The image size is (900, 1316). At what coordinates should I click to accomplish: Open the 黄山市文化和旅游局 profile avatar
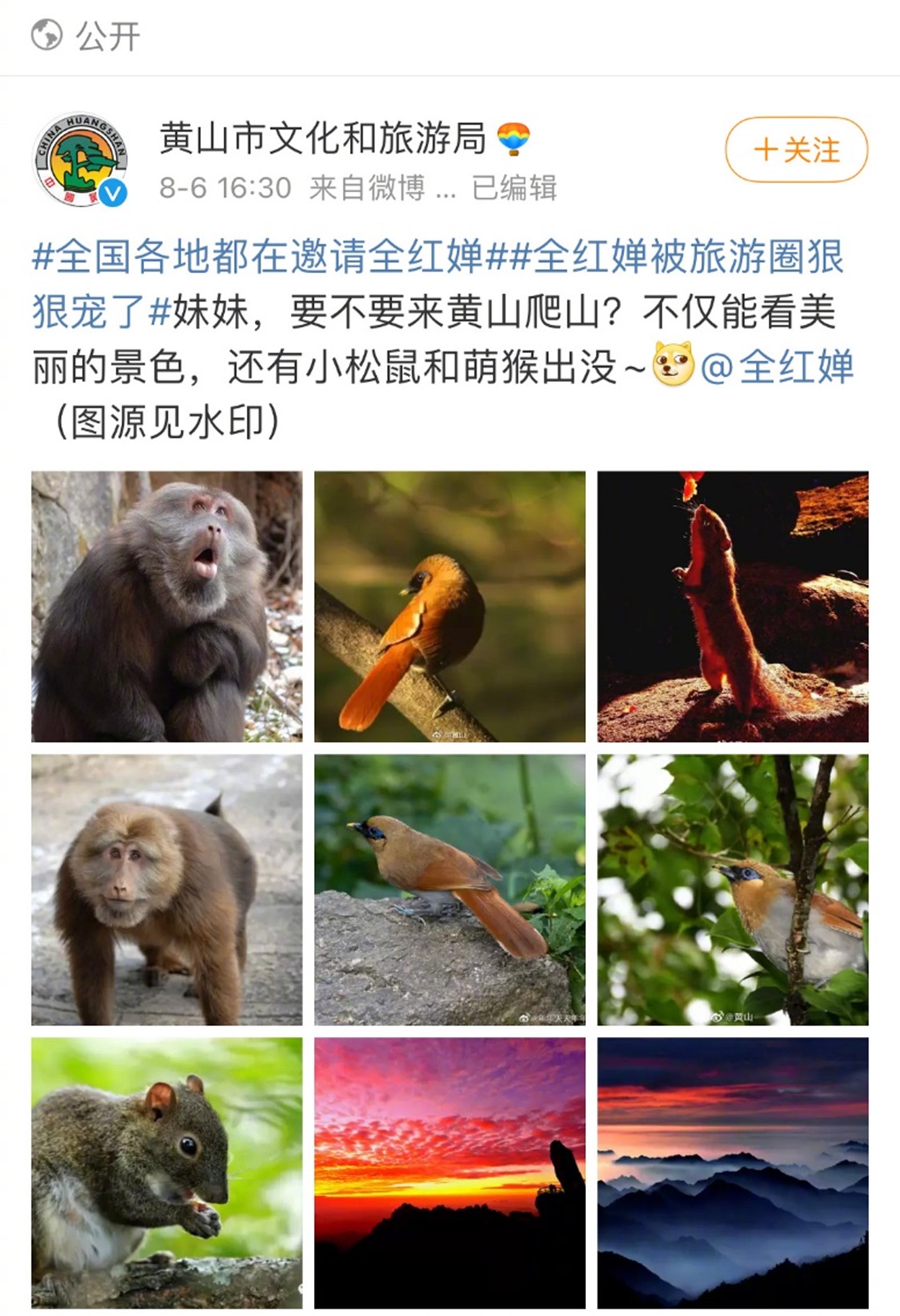[80, 160]
